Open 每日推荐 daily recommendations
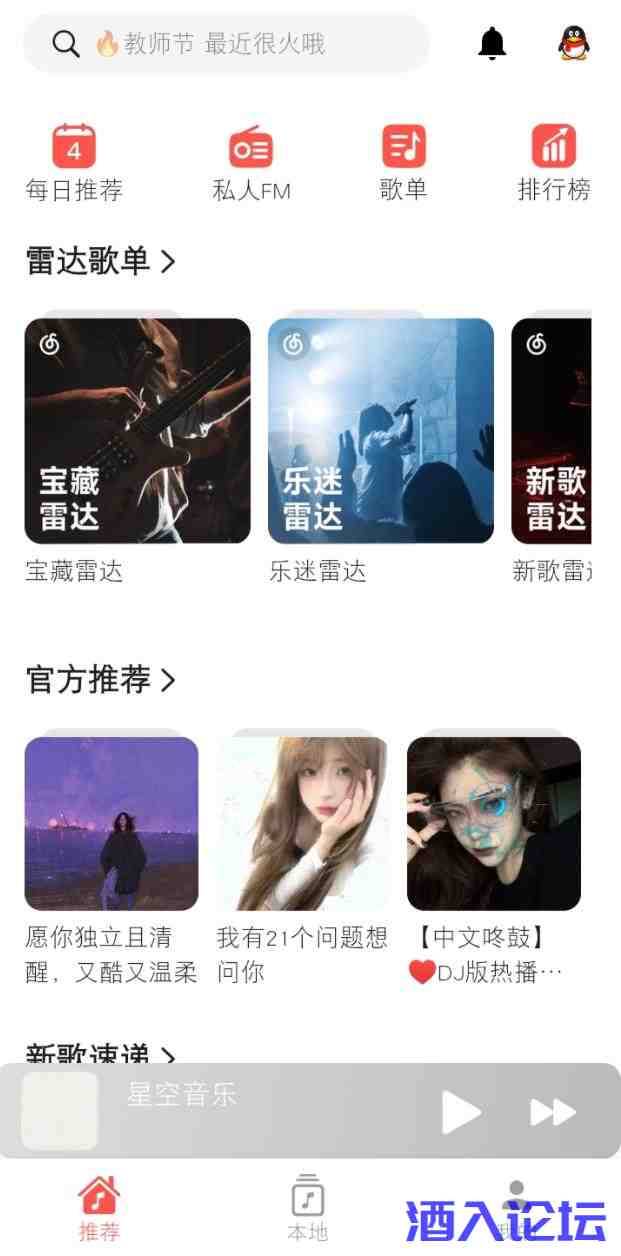 pyautogui.click(x=74, y=162)
